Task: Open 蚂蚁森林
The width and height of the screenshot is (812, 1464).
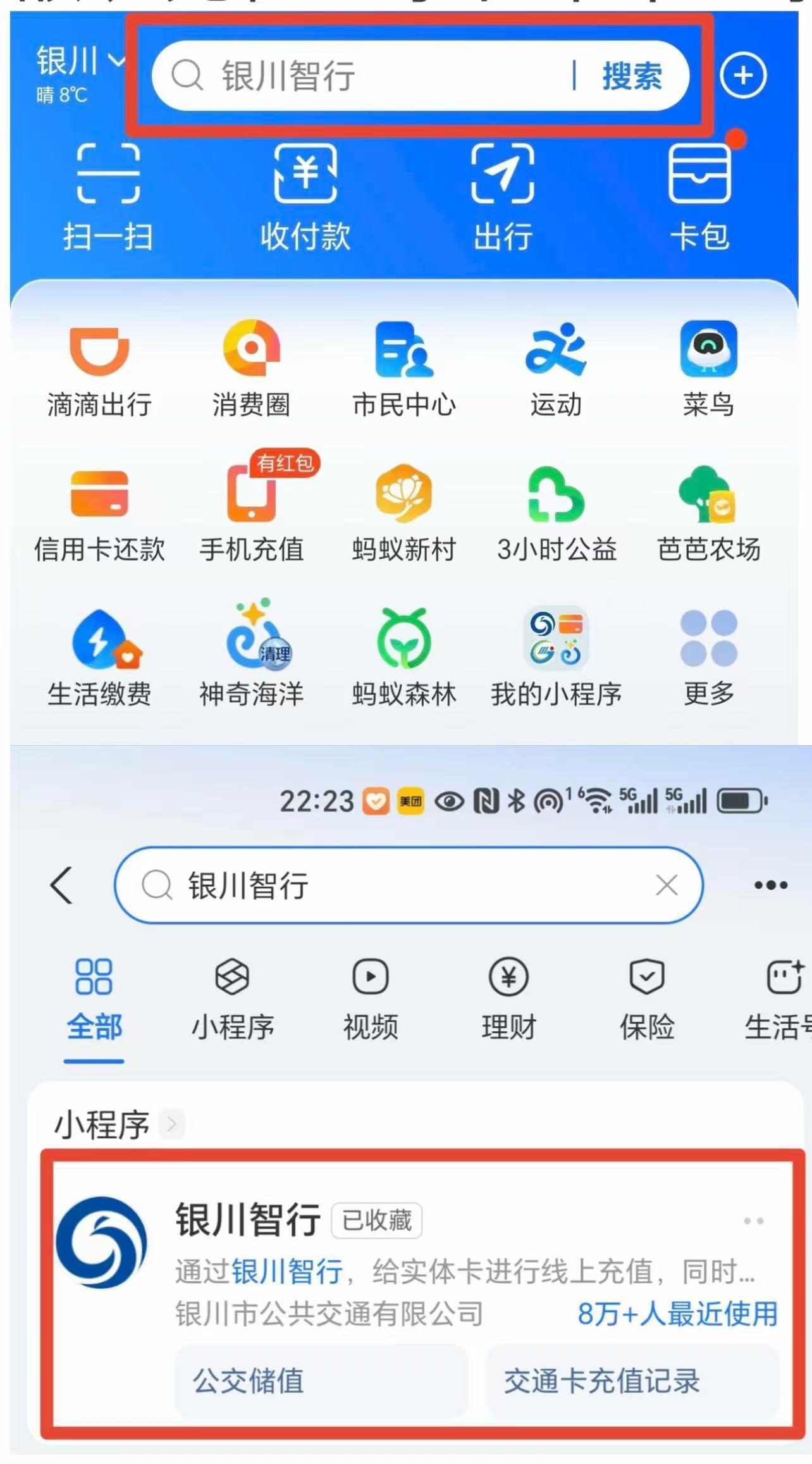Action: 404,658
